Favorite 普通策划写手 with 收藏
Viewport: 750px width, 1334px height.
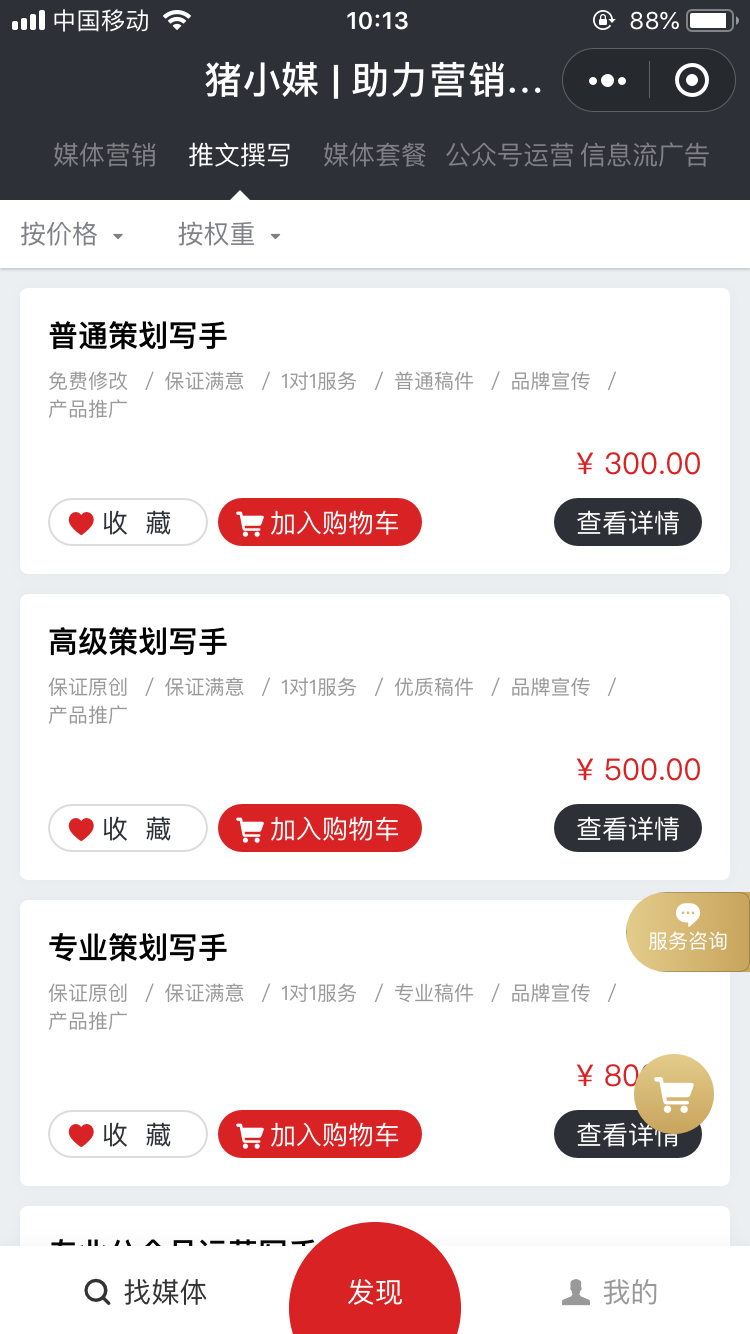click(x=128, y=522)
